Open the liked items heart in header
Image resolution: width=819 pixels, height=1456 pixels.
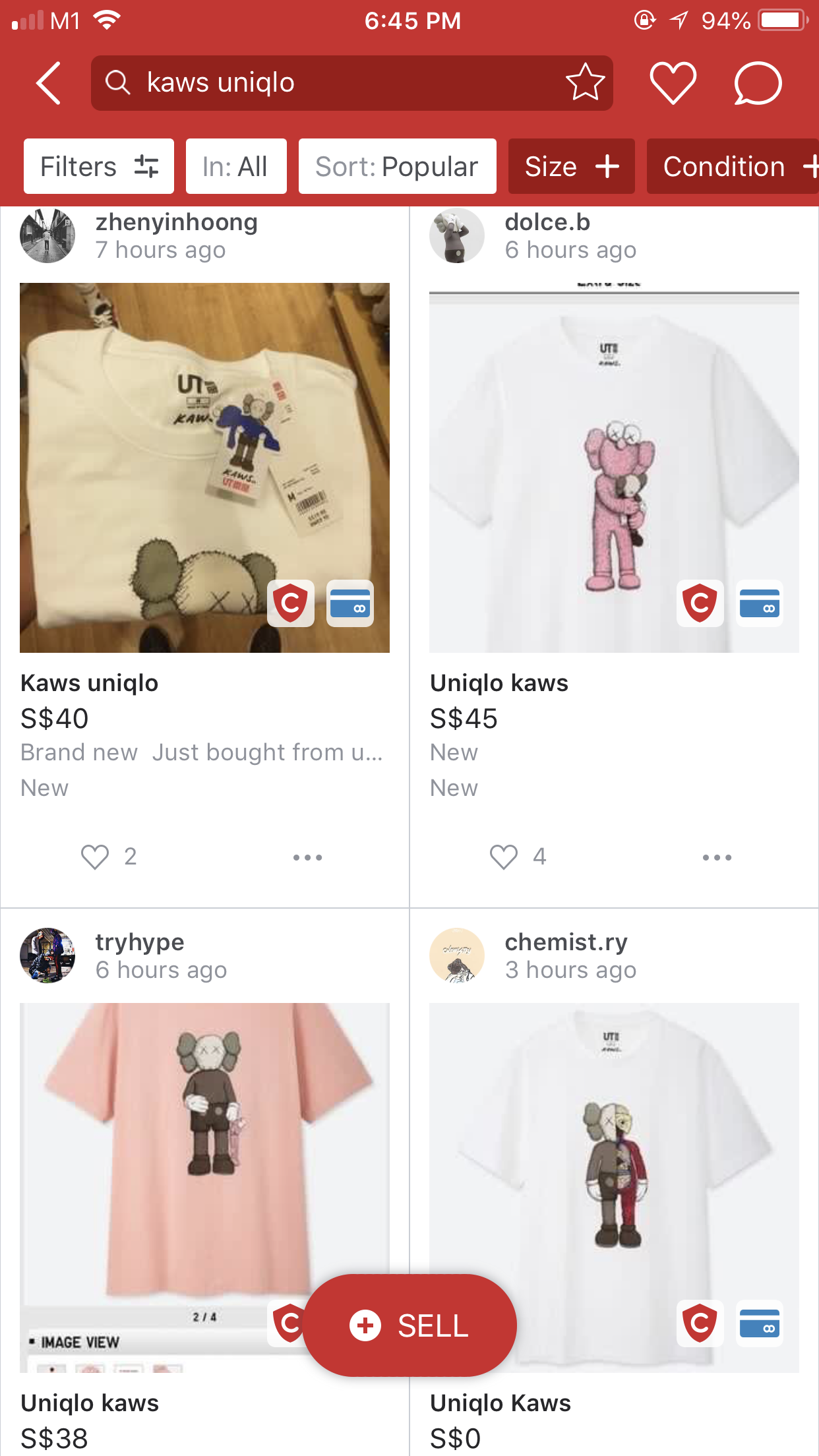click(x=673, y=83)
